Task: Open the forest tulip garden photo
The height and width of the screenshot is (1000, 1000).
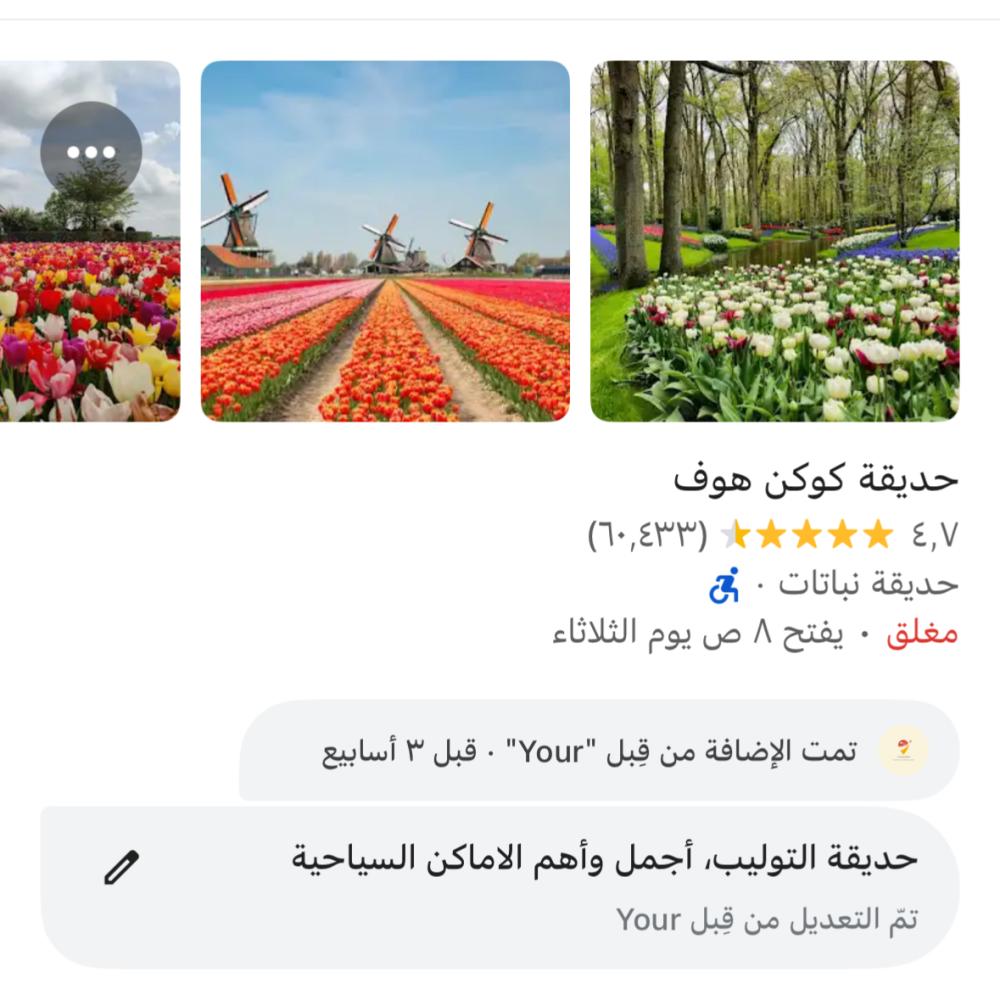Action: point(774,242)
